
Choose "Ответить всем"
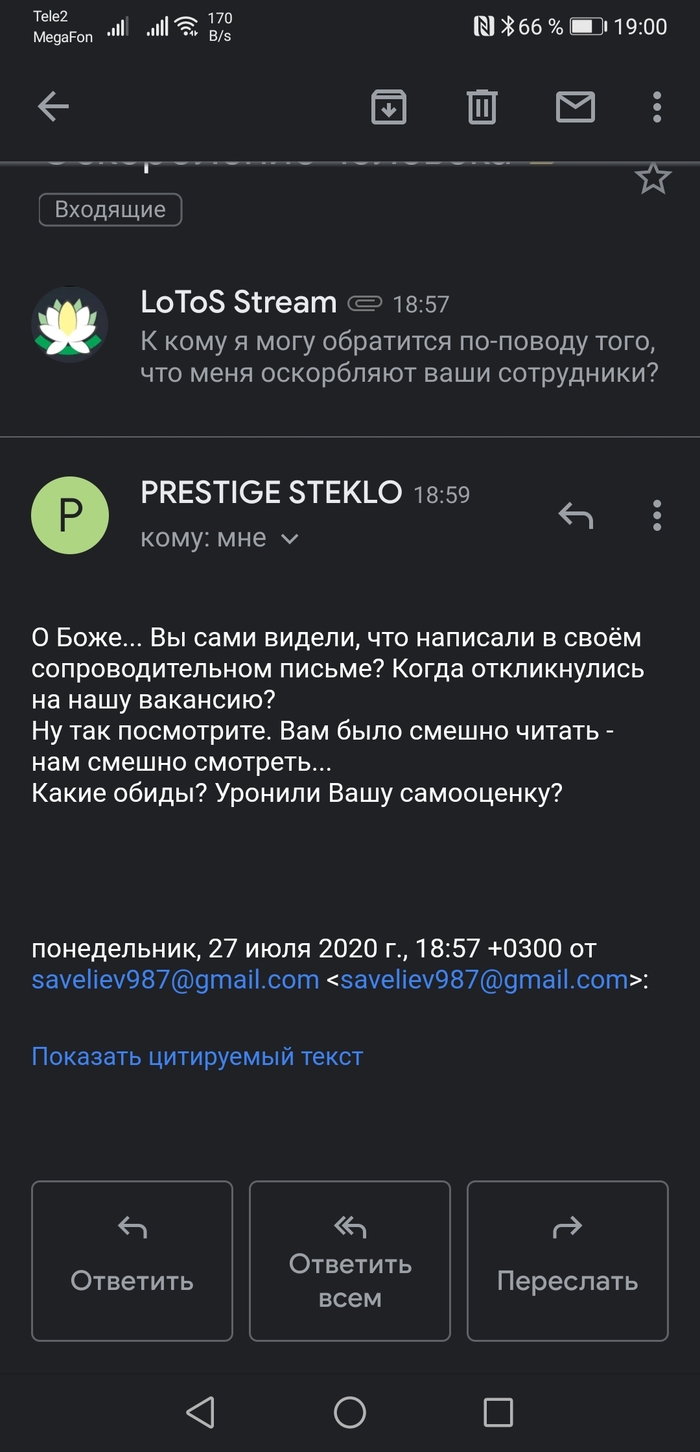click(x=350, y=1260)
